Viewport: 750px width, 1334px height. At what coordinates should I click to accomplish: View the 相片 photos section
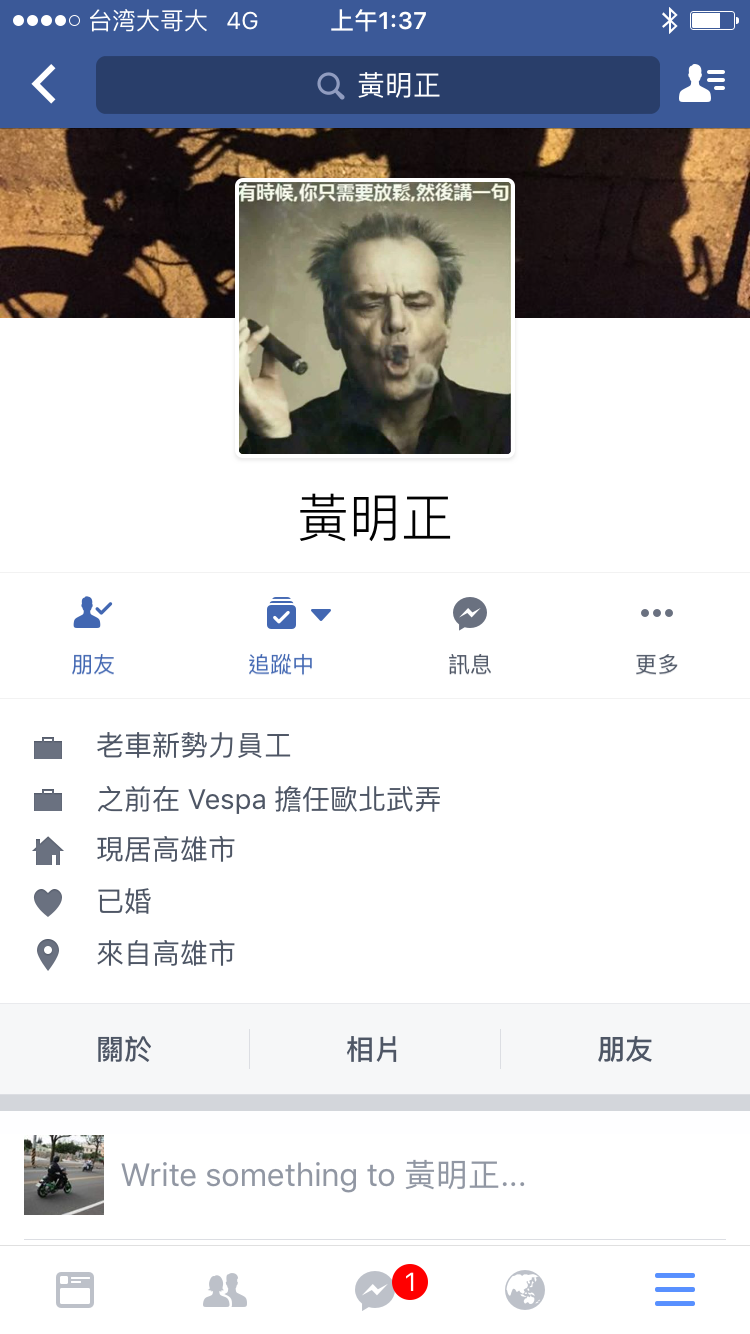coord(374,1049)
